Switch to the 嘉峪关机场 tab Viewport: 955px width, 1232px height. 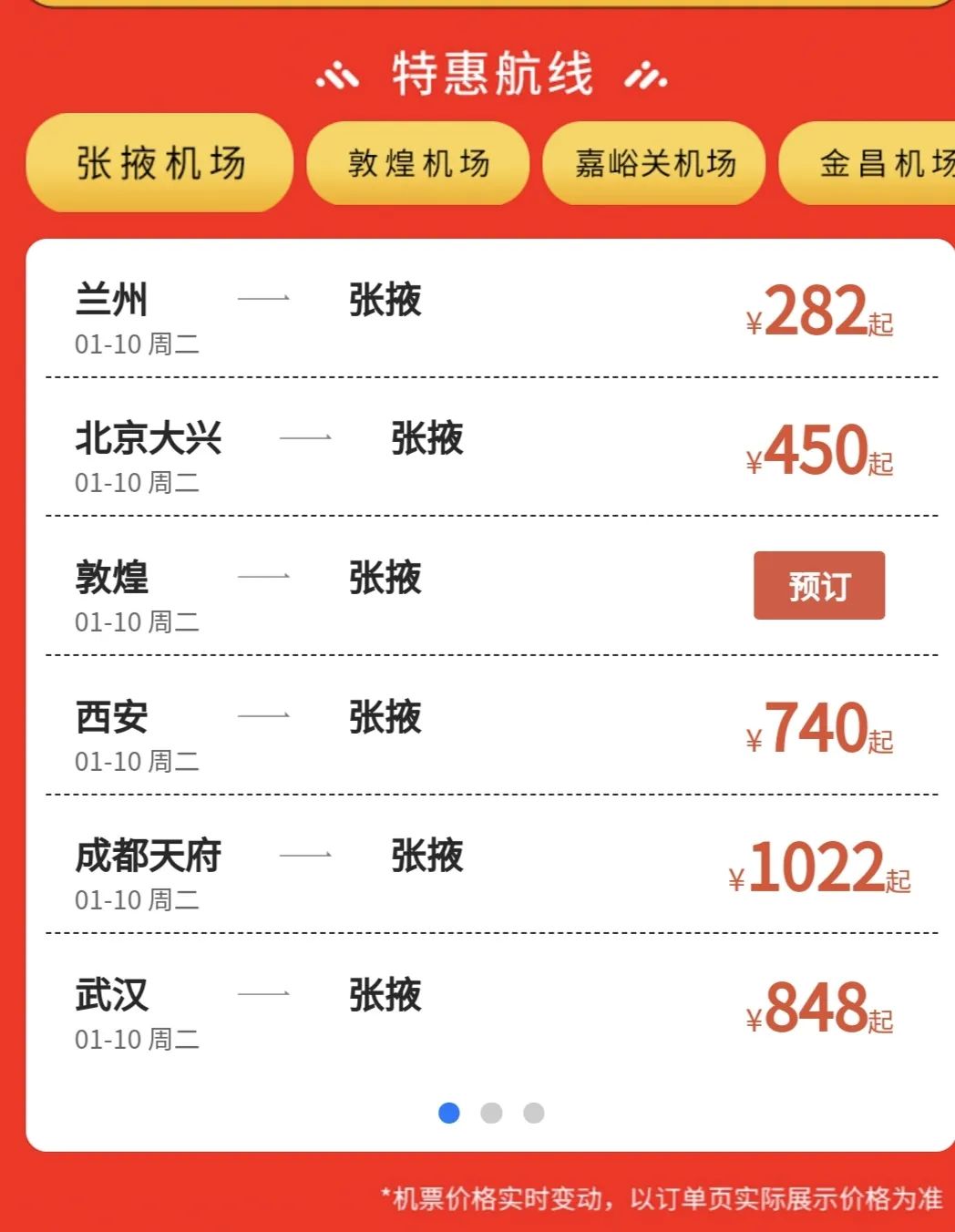(x=654, y=164)
